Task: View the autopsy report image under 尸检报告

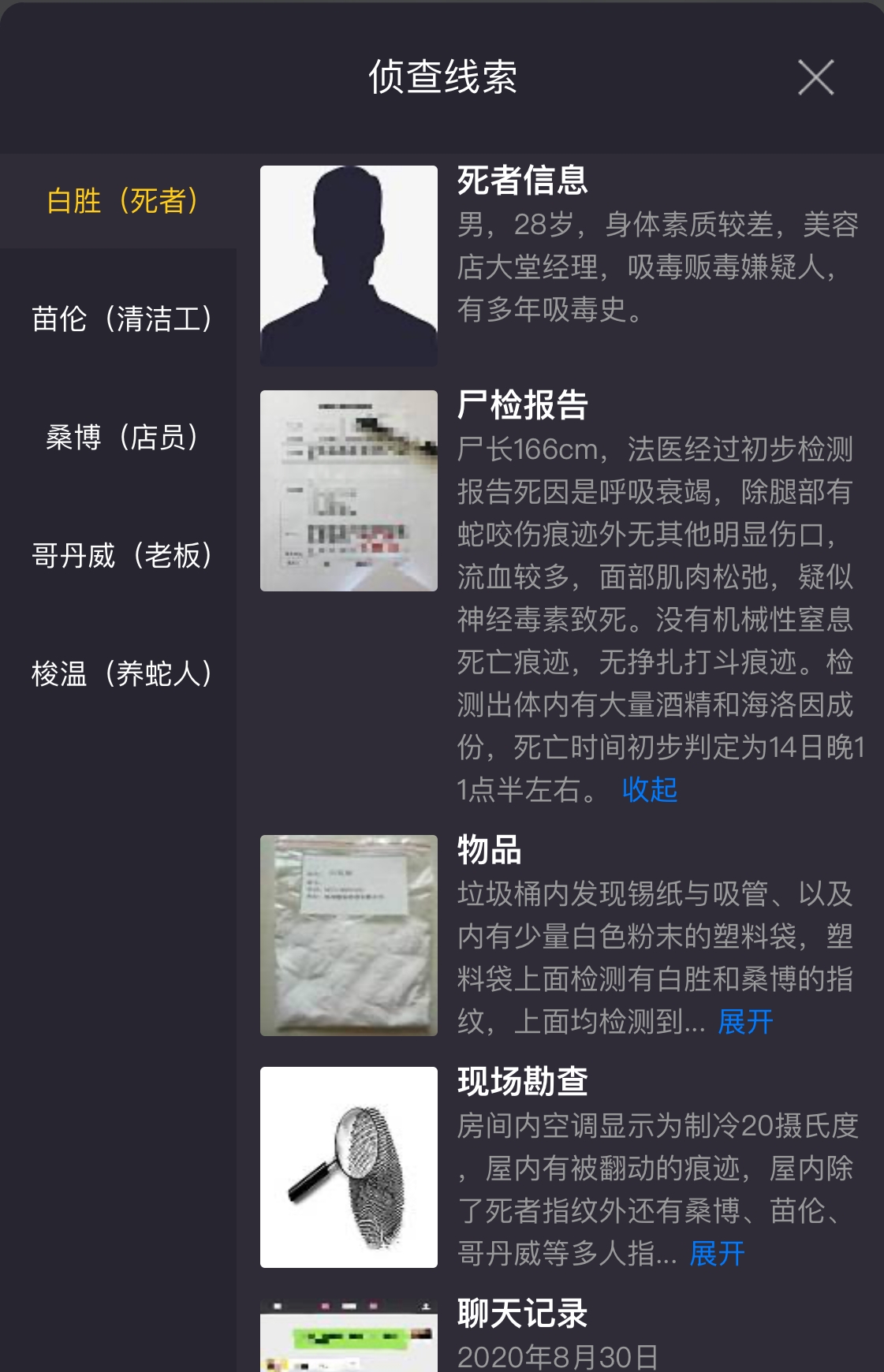Action: click(348, 489)
